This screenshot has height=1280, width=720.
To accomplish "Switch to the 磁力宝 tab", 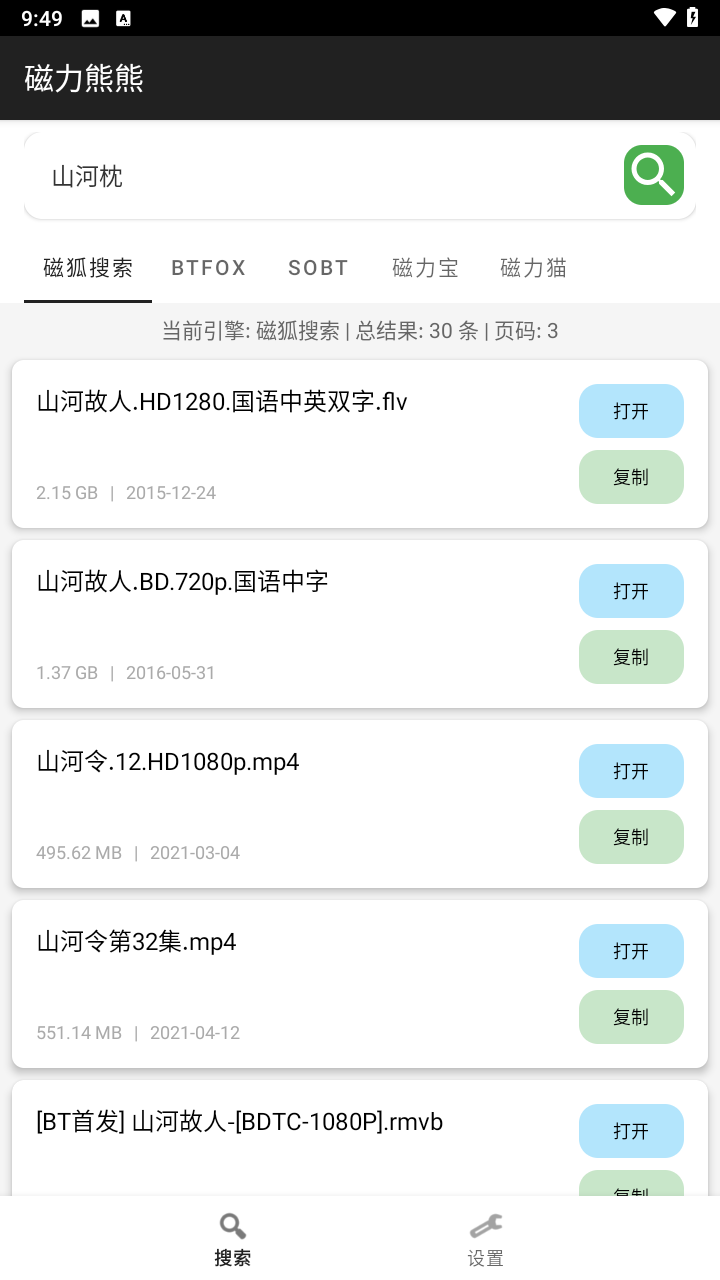I will click(x=425, y=267).
